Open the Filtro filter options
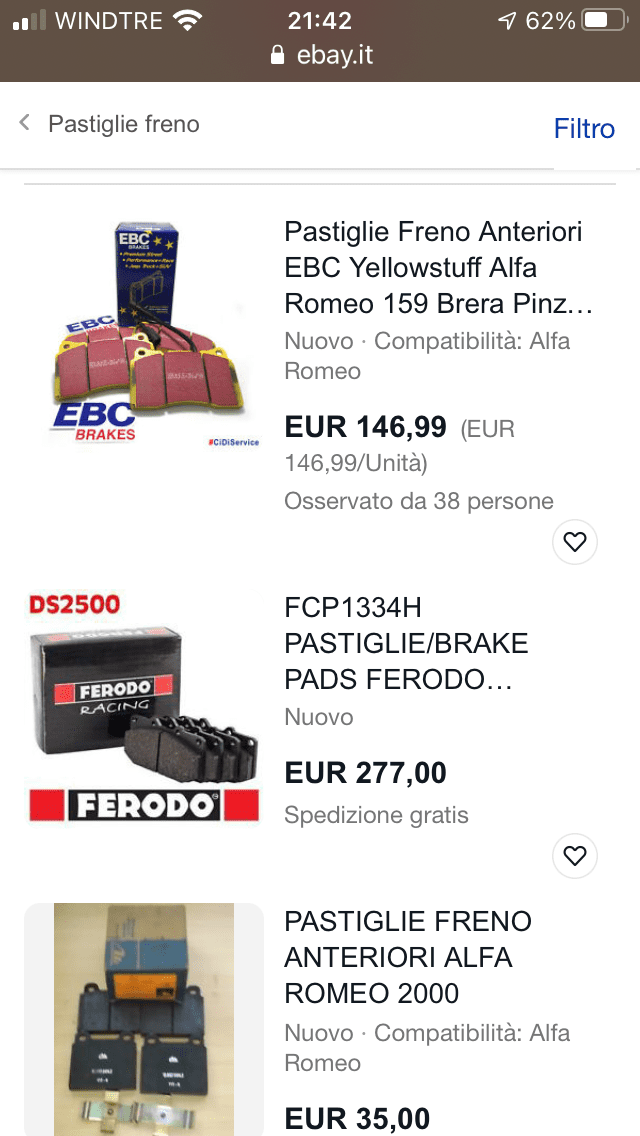The height and width of the screenshot is (1136, 640). 584,129
